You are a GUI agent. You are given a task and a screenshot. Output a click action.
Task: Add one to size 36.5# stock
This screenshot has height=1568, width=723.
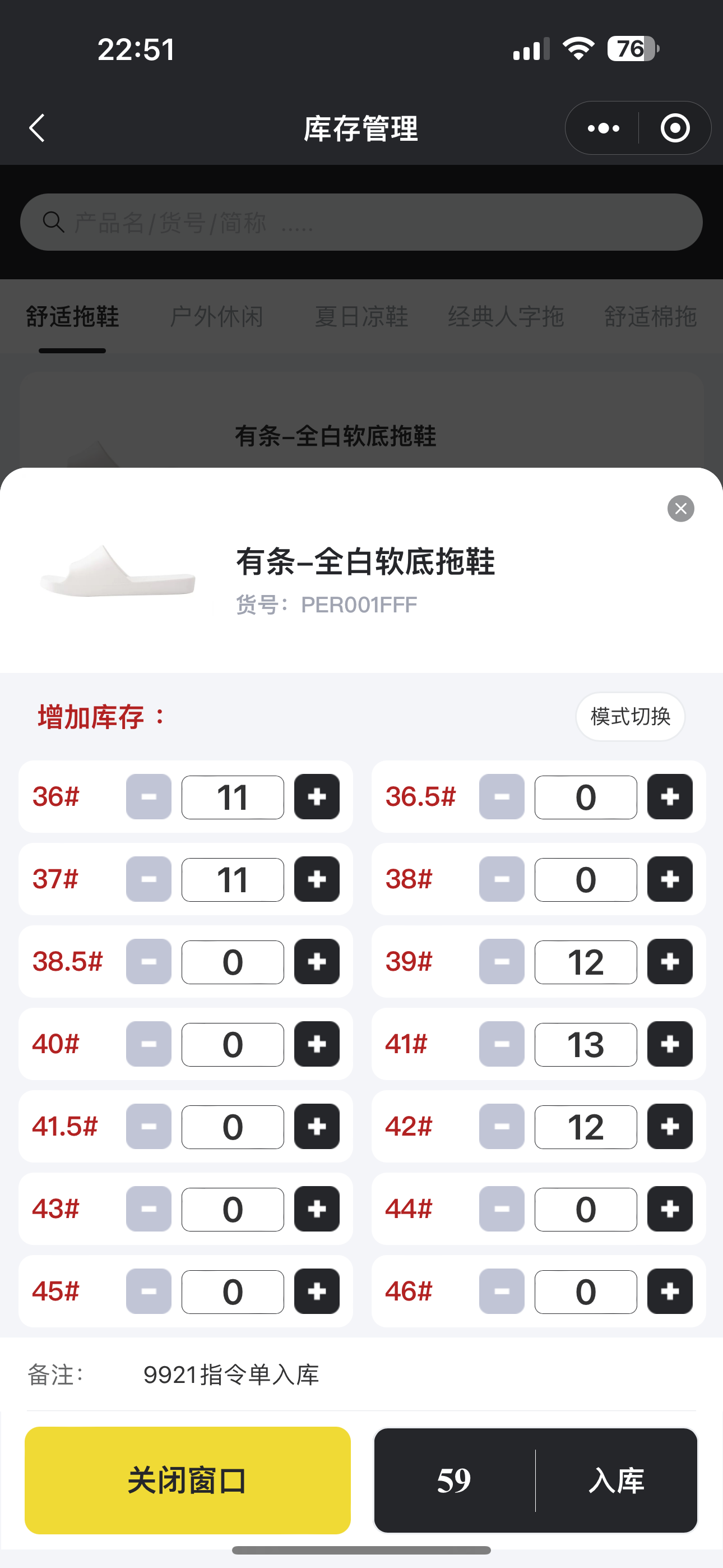point(669,797)
